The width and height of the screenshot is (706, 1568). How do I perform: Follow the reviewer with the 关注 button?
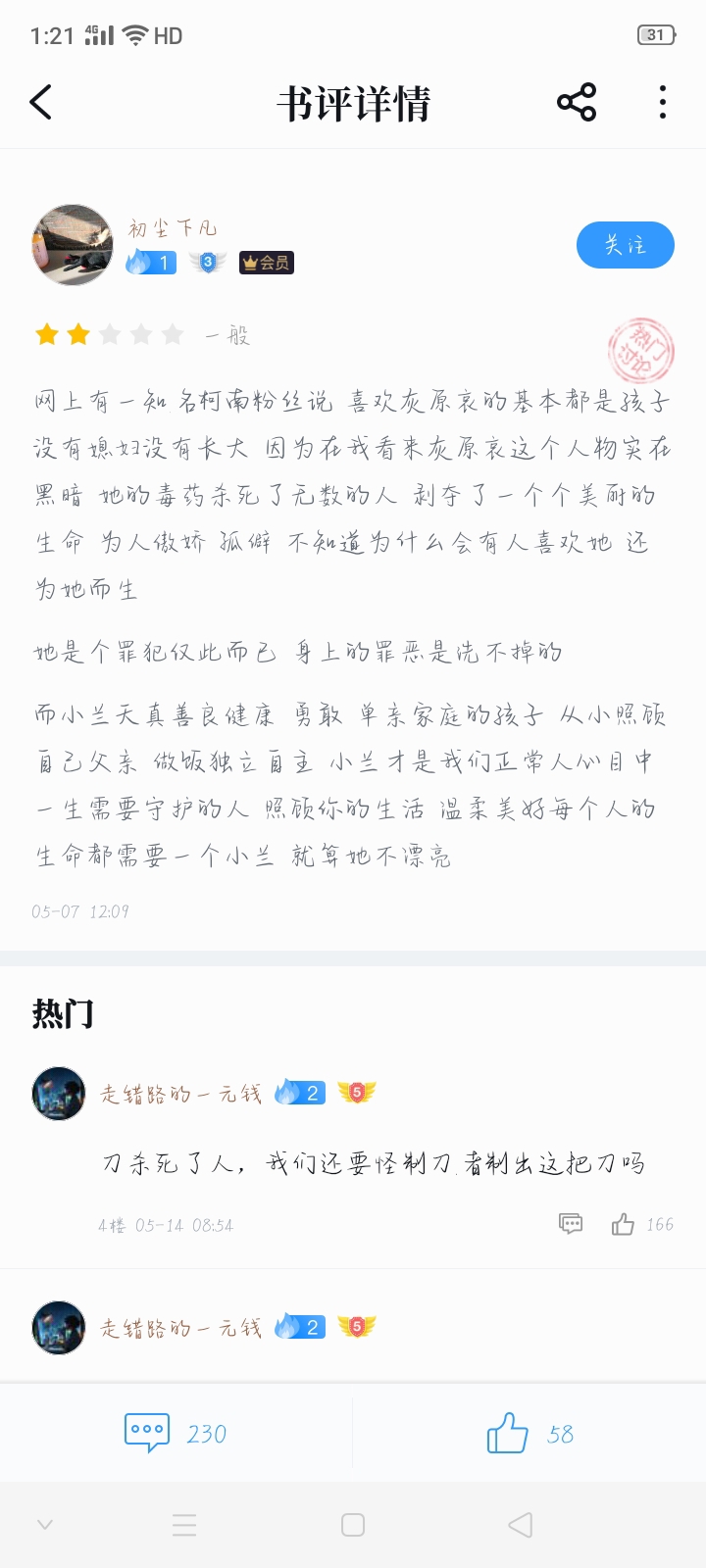tap(625, 245)
